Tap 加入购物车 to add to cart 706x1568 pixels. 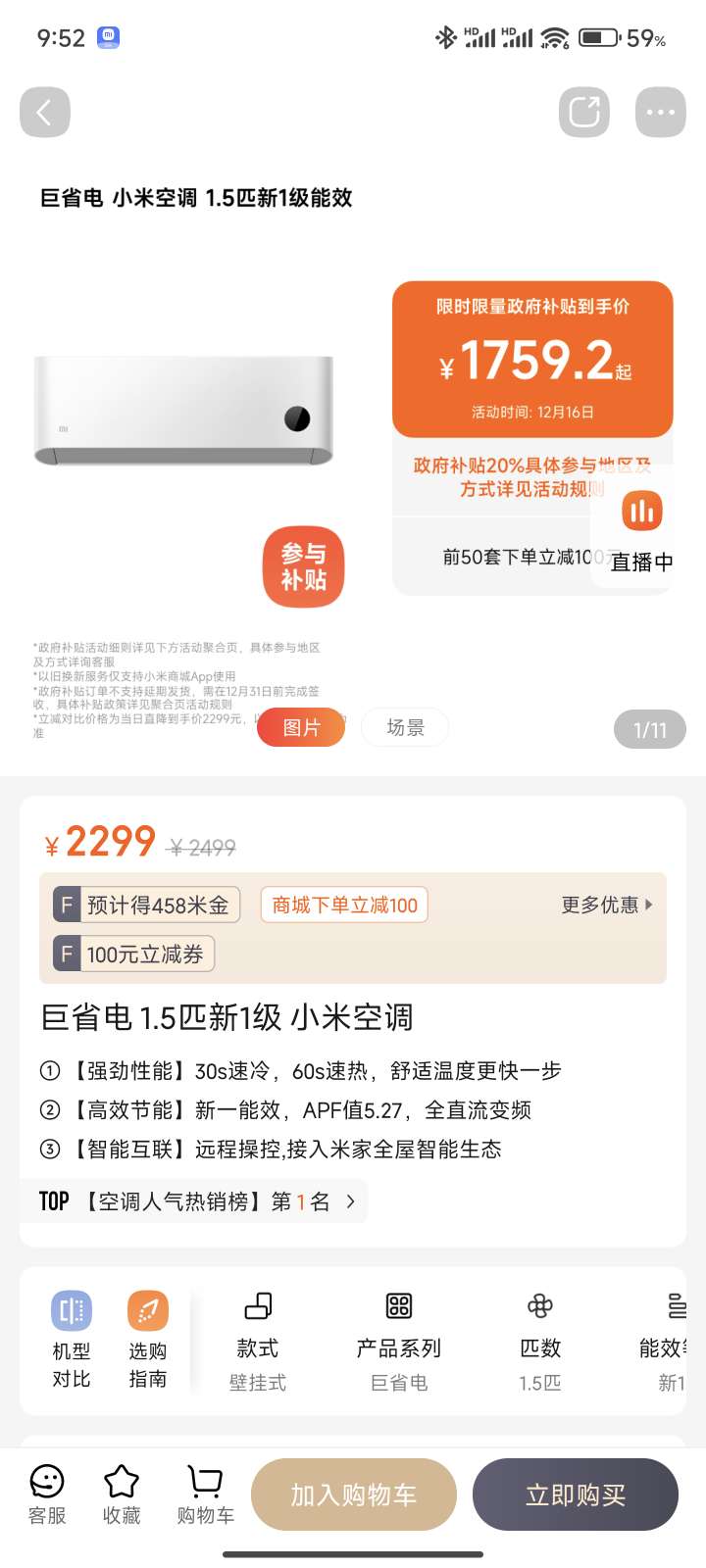coord(354,1494)
